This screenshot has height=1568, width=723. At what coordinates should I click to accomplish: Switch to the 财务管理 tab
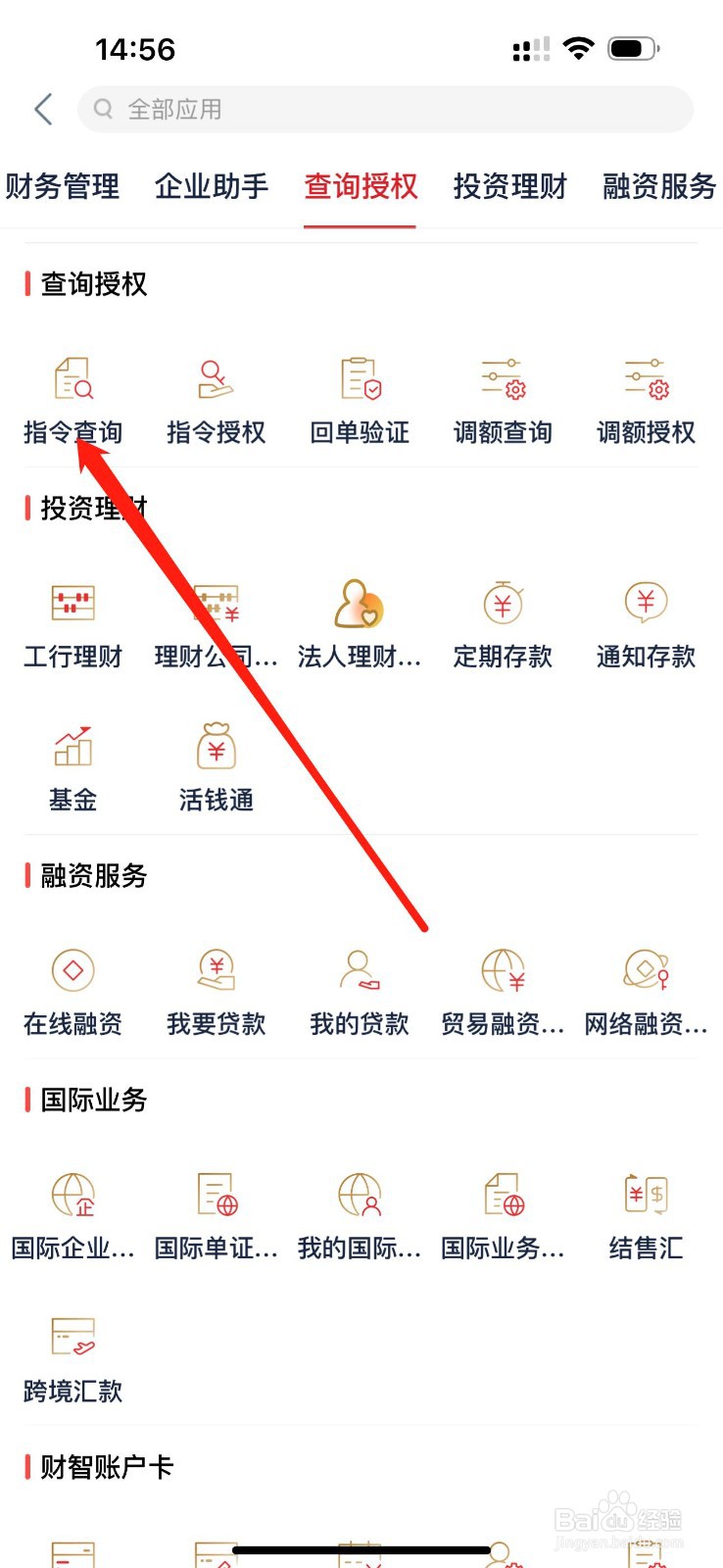[x=65, y=186]
